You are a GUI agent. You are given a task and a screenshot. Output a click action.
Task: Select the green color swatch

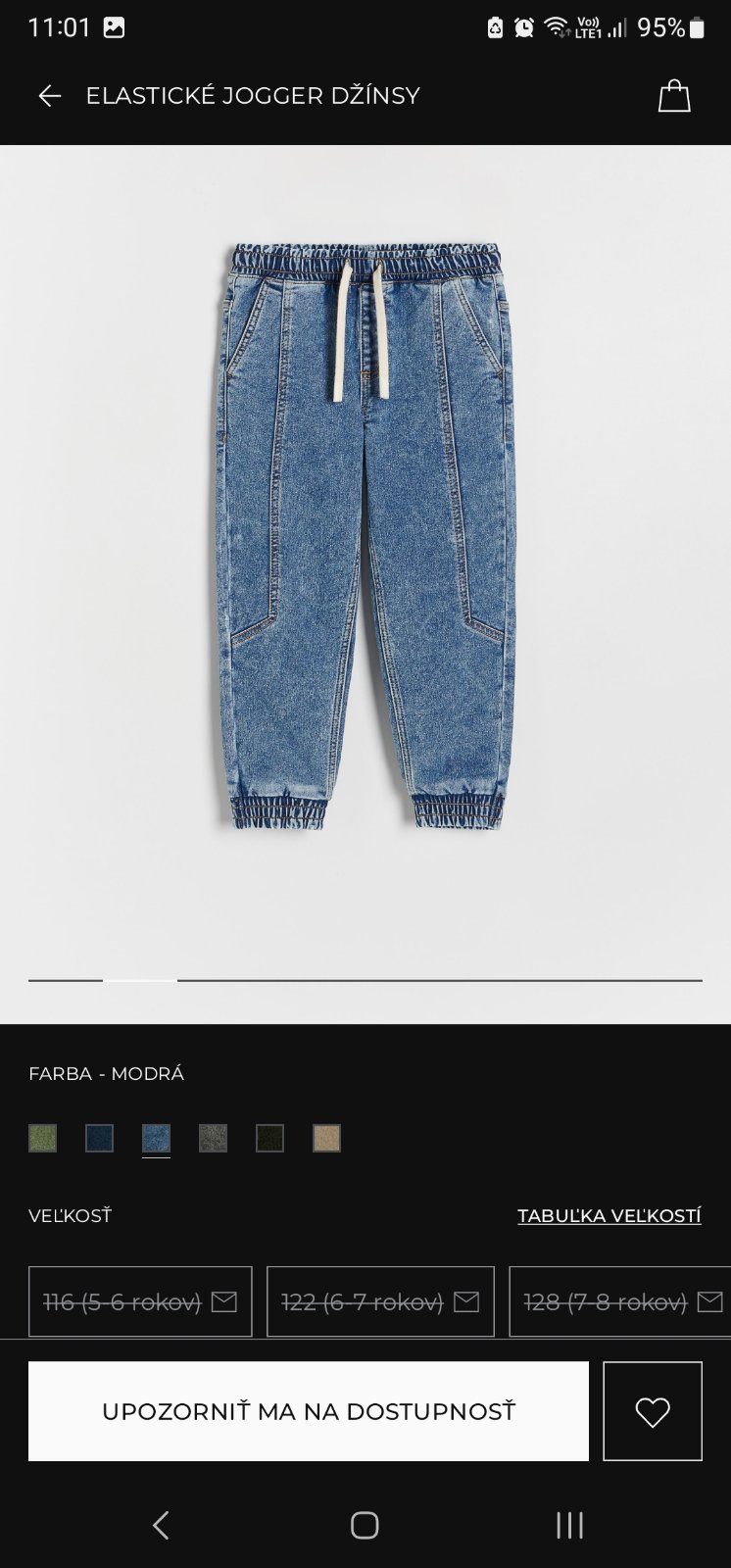tap(42, 1138)
